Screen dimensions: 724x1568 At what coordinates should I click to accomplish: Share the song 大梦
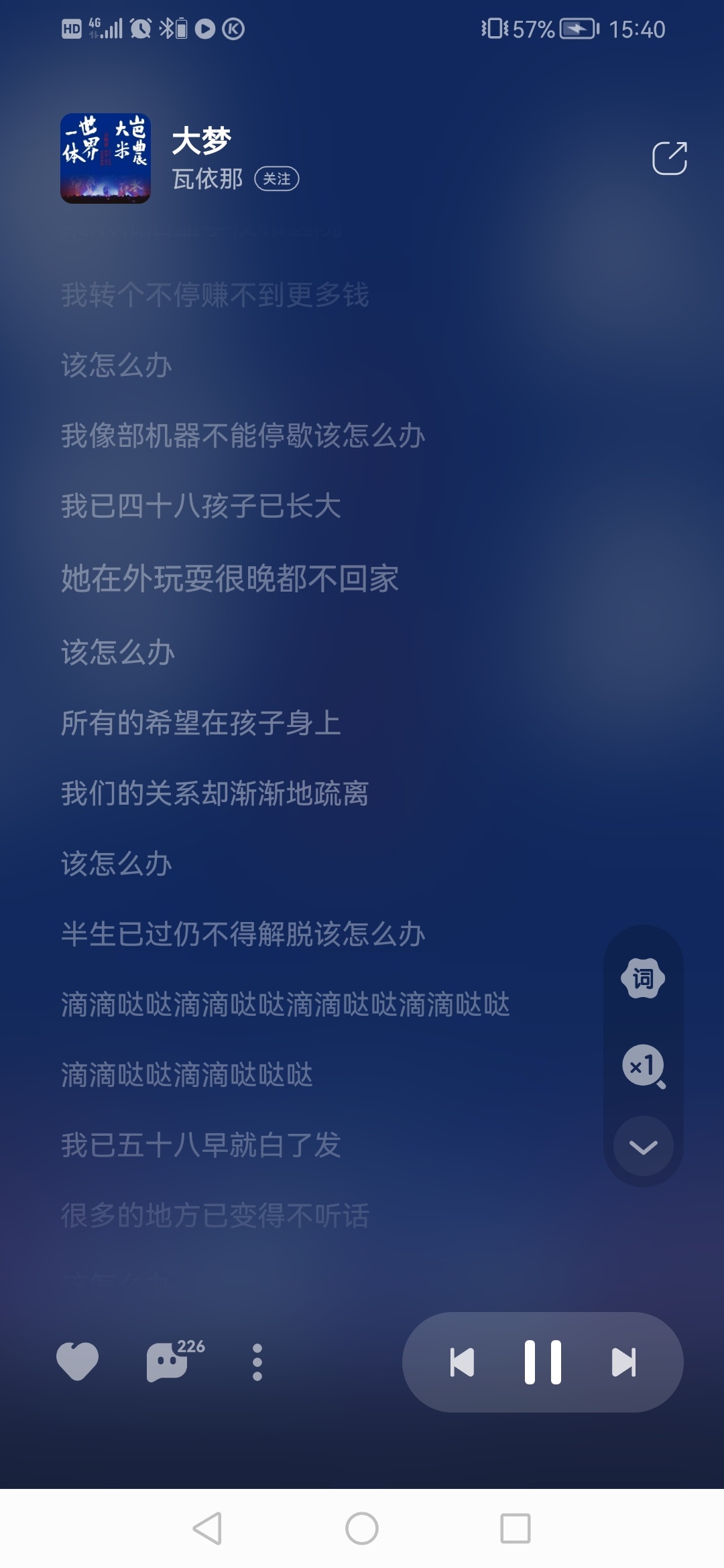coord(669,158)
